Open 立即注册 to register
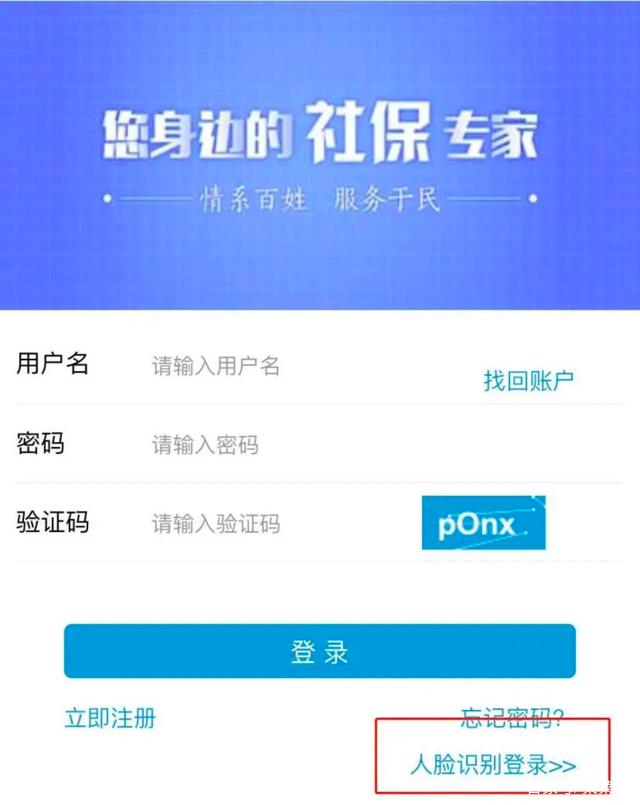Screen dimensions: 640x805 pos(110,718)
